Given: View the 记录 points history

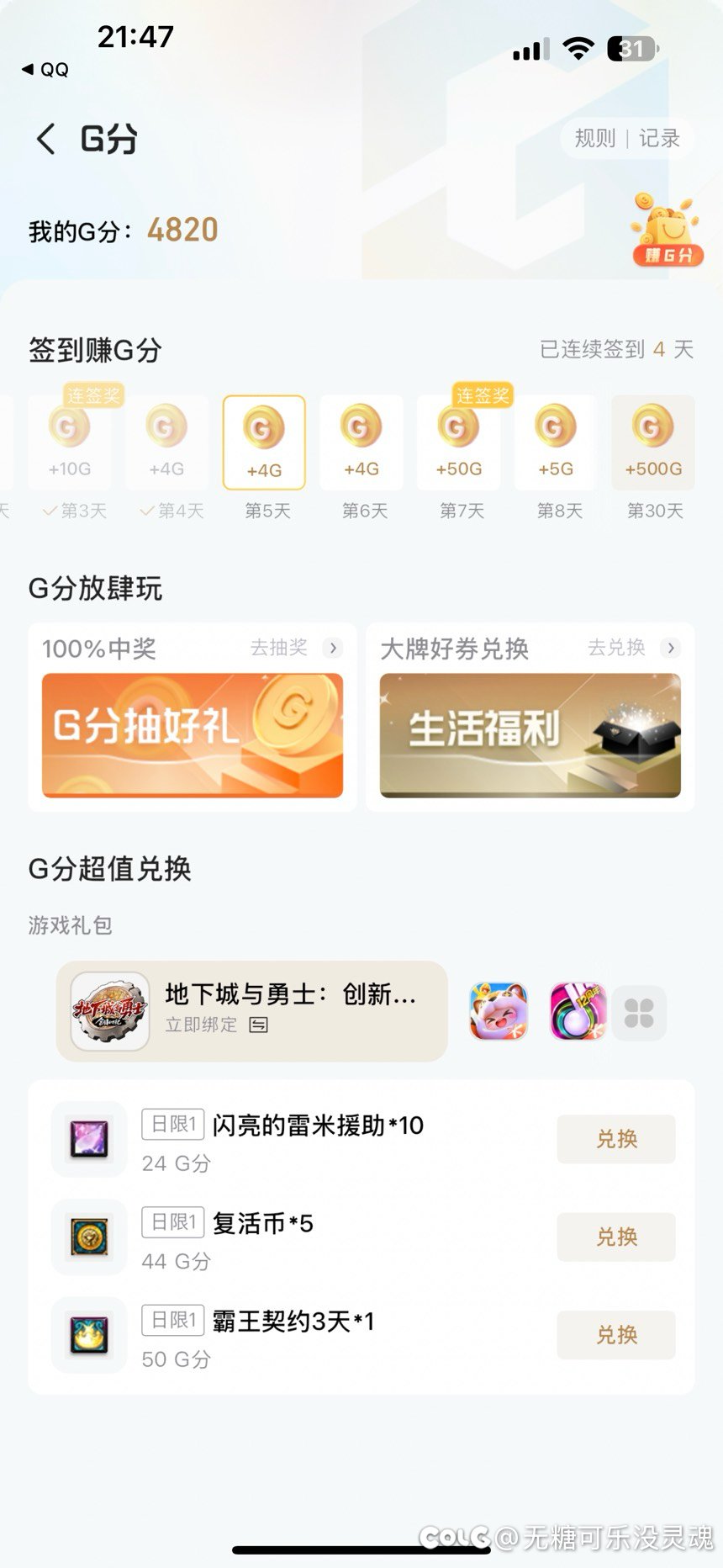Looking at the screenshot, I should click(x=659, y=139).
